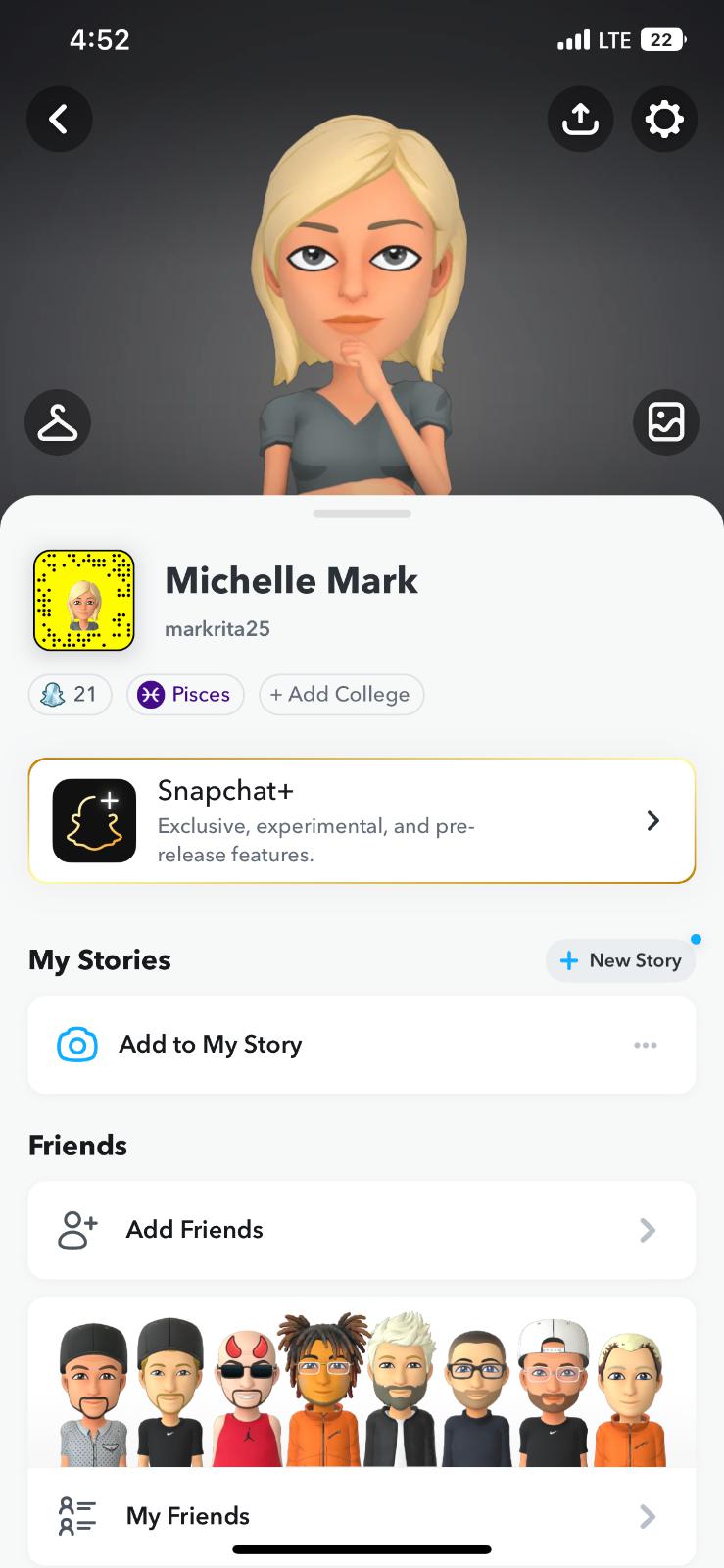Open the three-dot options for My Story
This screenshot has height=1568, width=724.
coord(646,1045)
